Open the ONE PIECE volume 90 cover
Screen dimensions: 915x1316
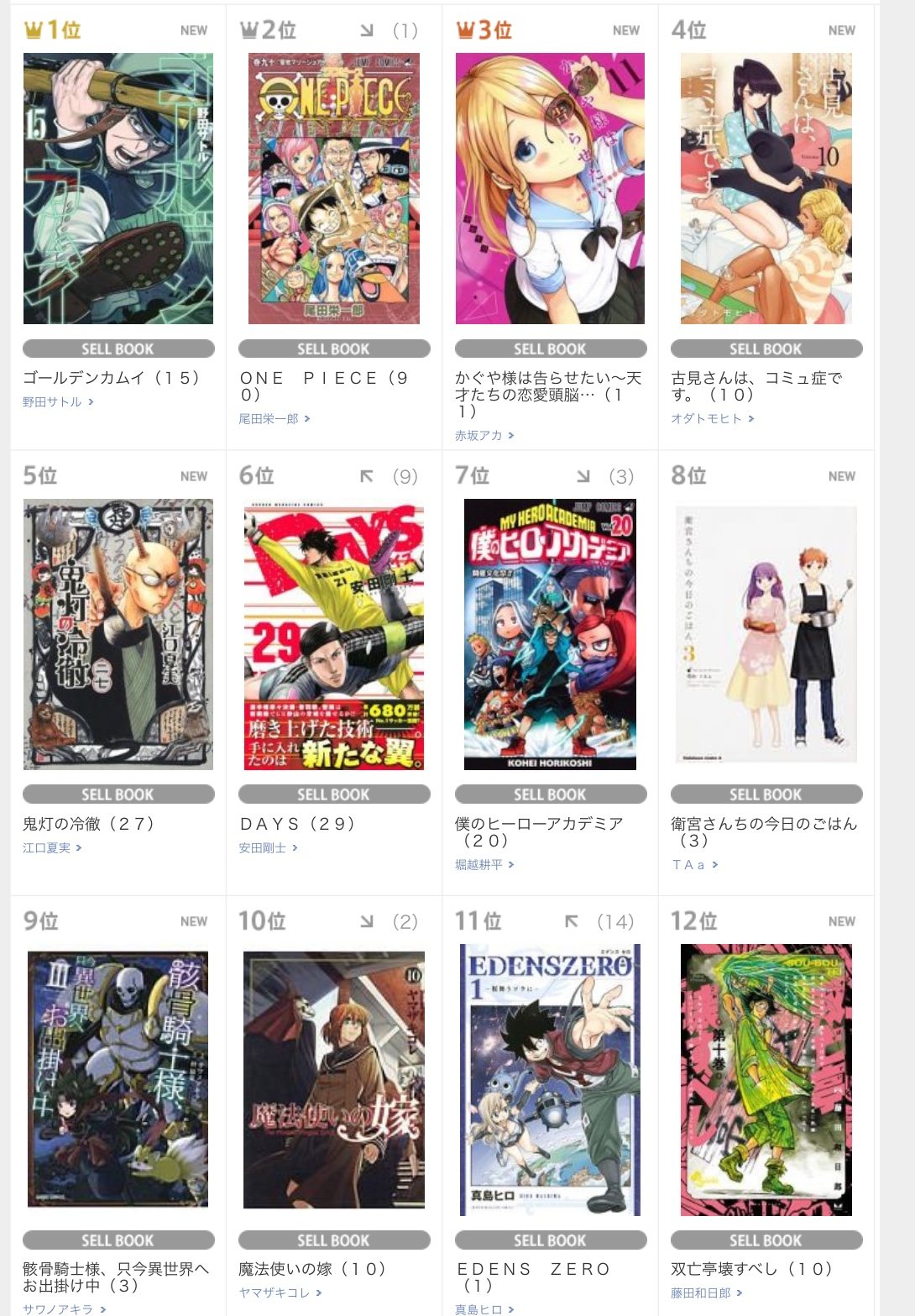334,189
